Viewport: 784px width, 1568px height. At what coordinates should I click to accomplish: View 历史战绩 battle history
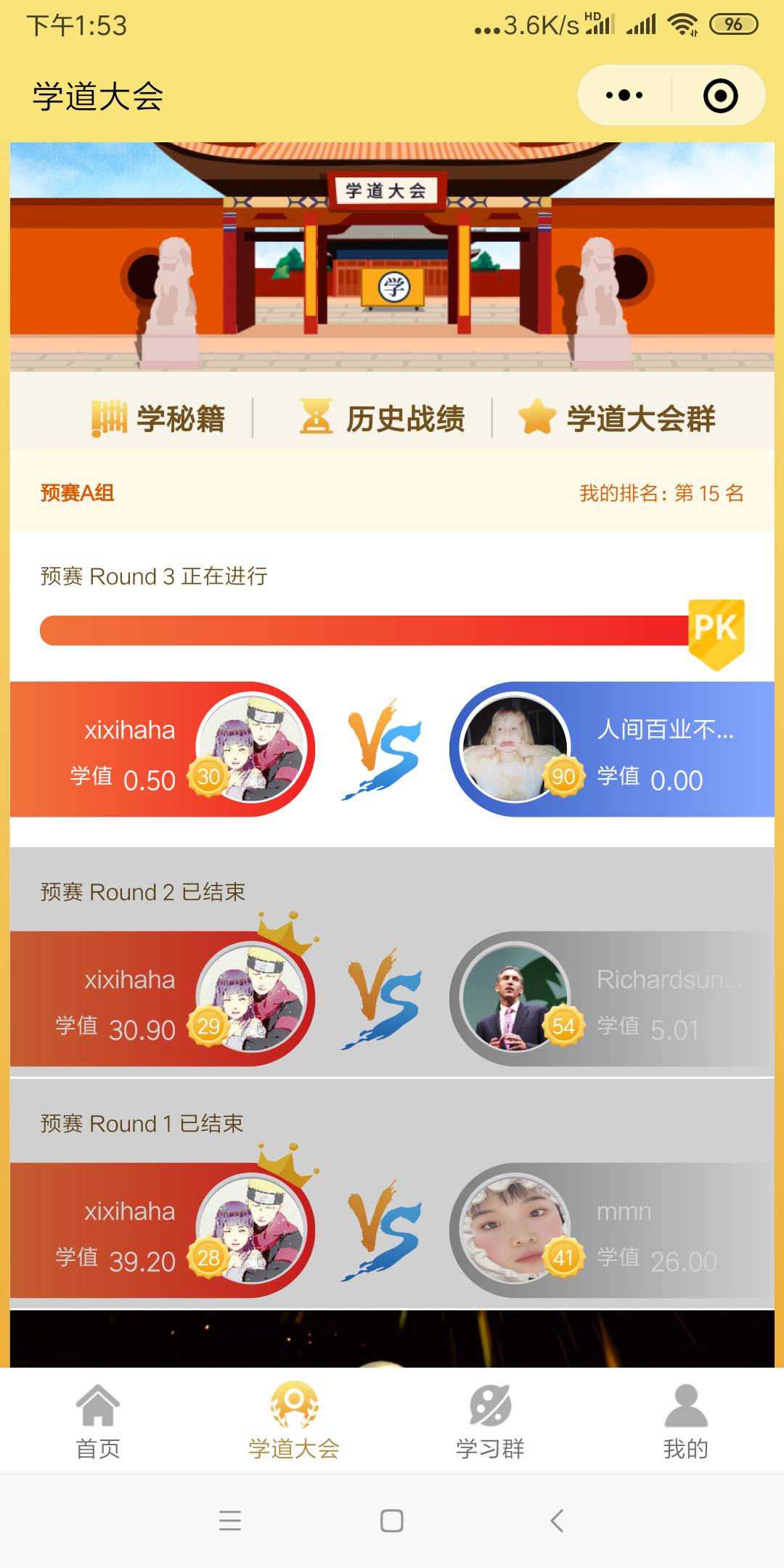(383, 418)
